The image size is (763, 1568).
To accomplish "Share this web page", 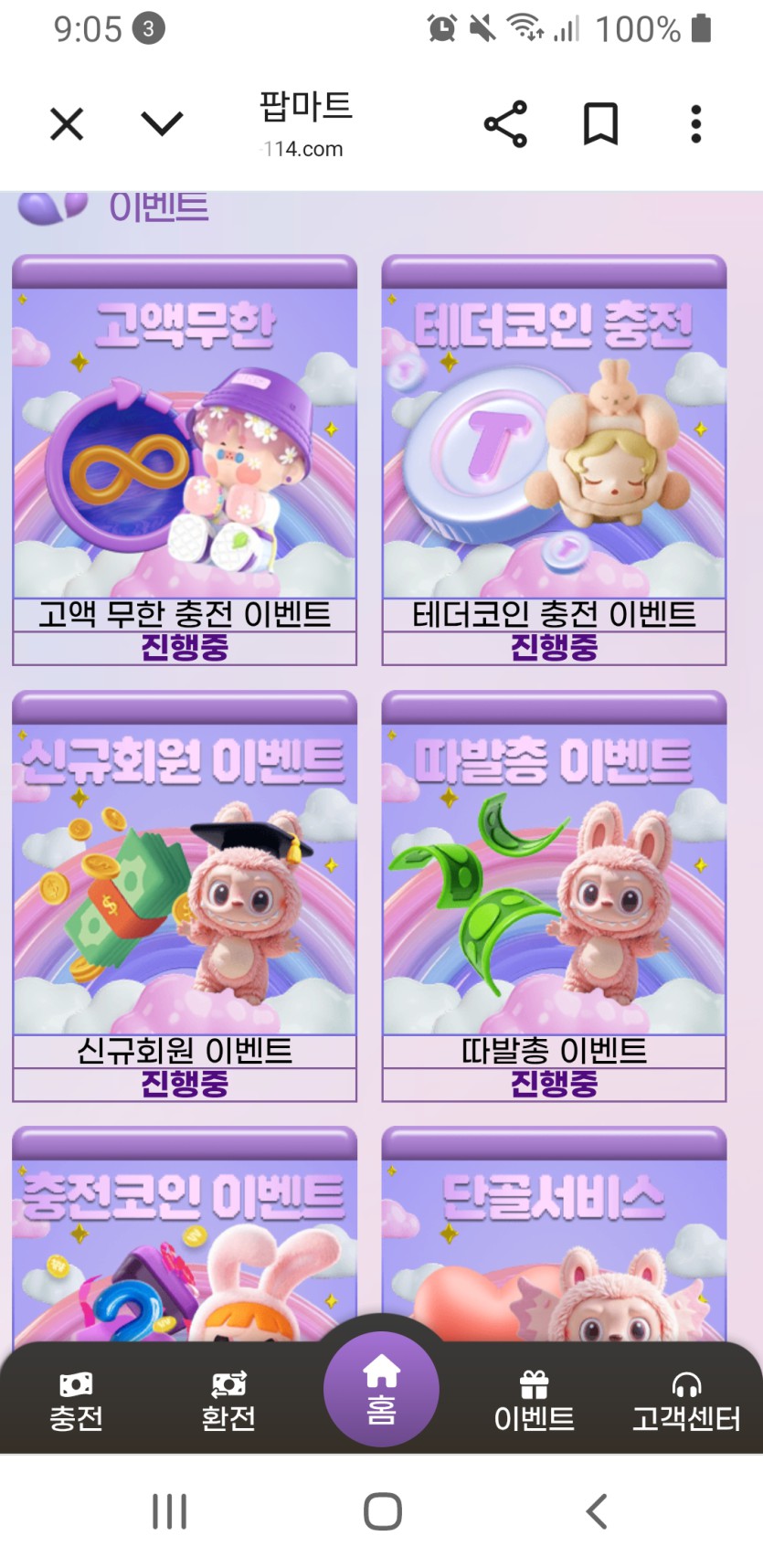I will tap(505, 123).
